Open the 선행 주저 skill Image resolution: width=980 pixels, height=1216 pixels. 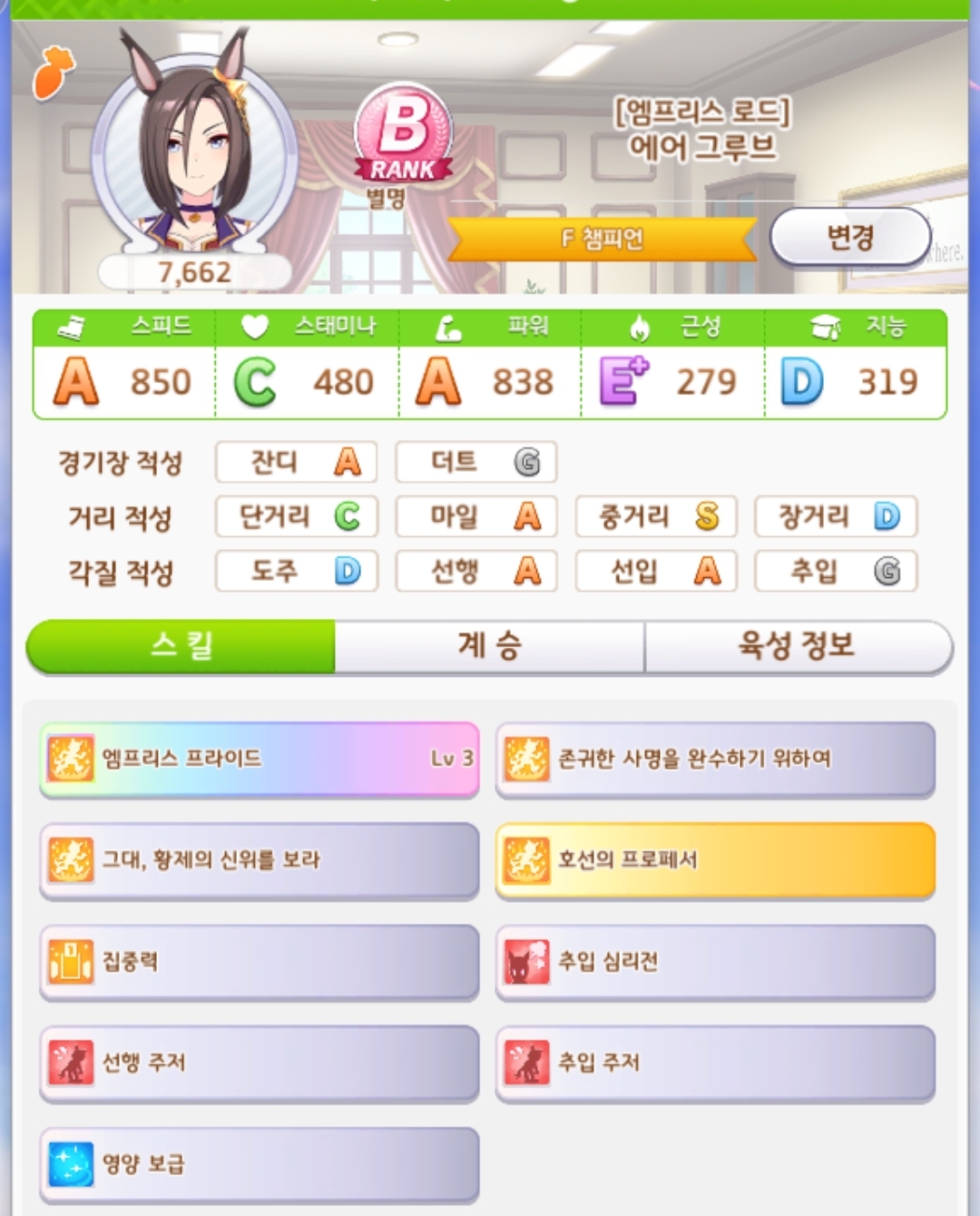click(259, 1063)
